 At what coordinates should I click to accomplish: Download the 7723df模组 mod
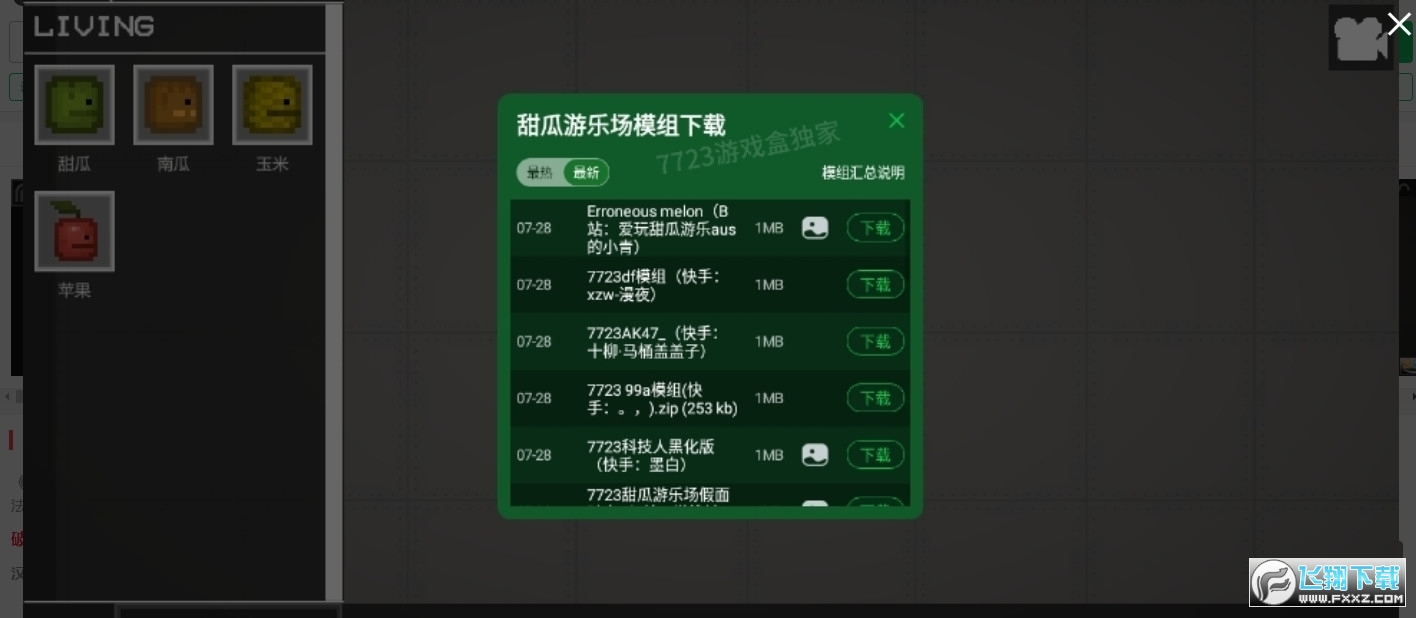click(x=875, y=285)
